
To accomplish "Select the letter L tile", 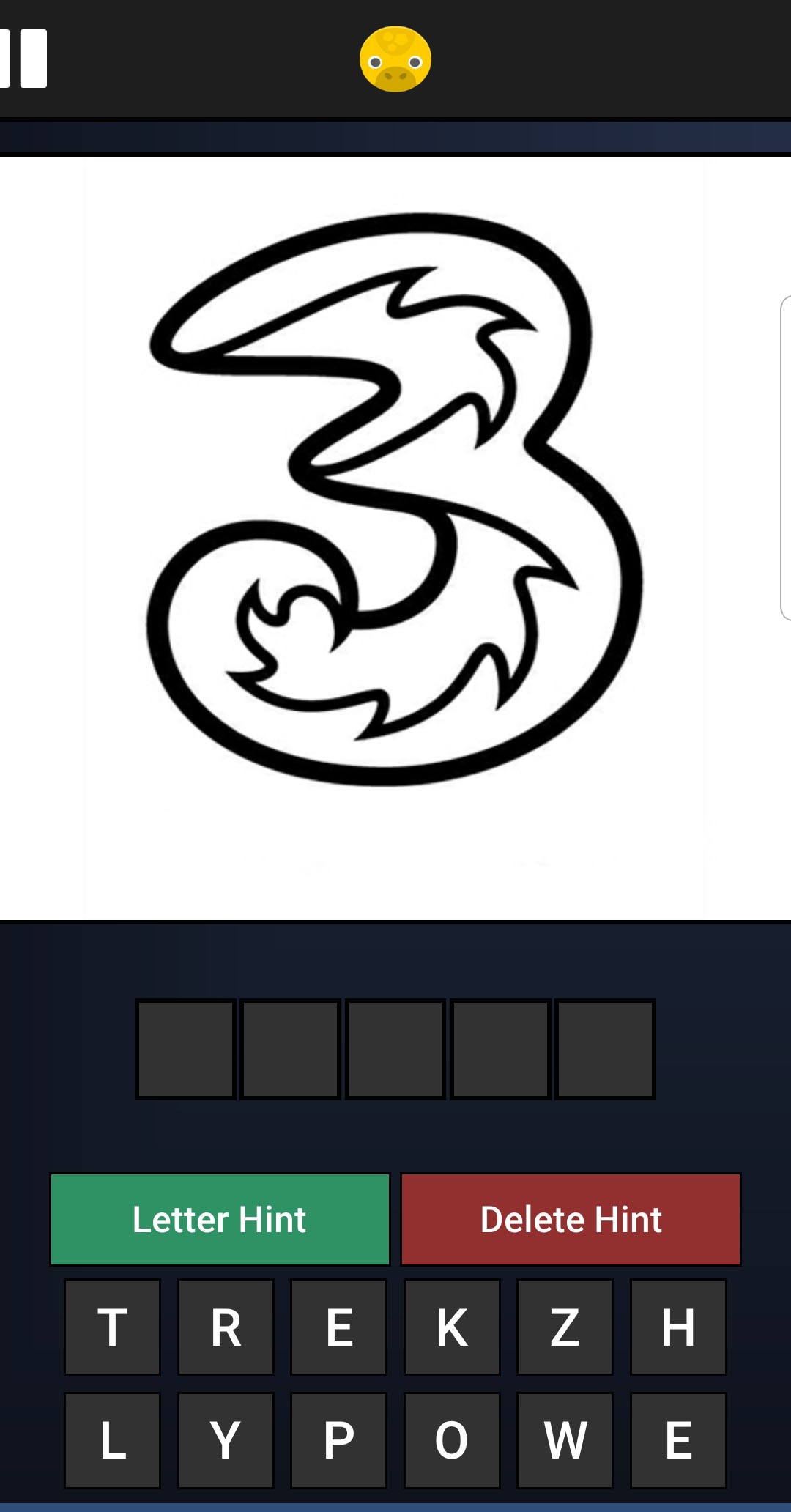I will [x=113, y=1440].
